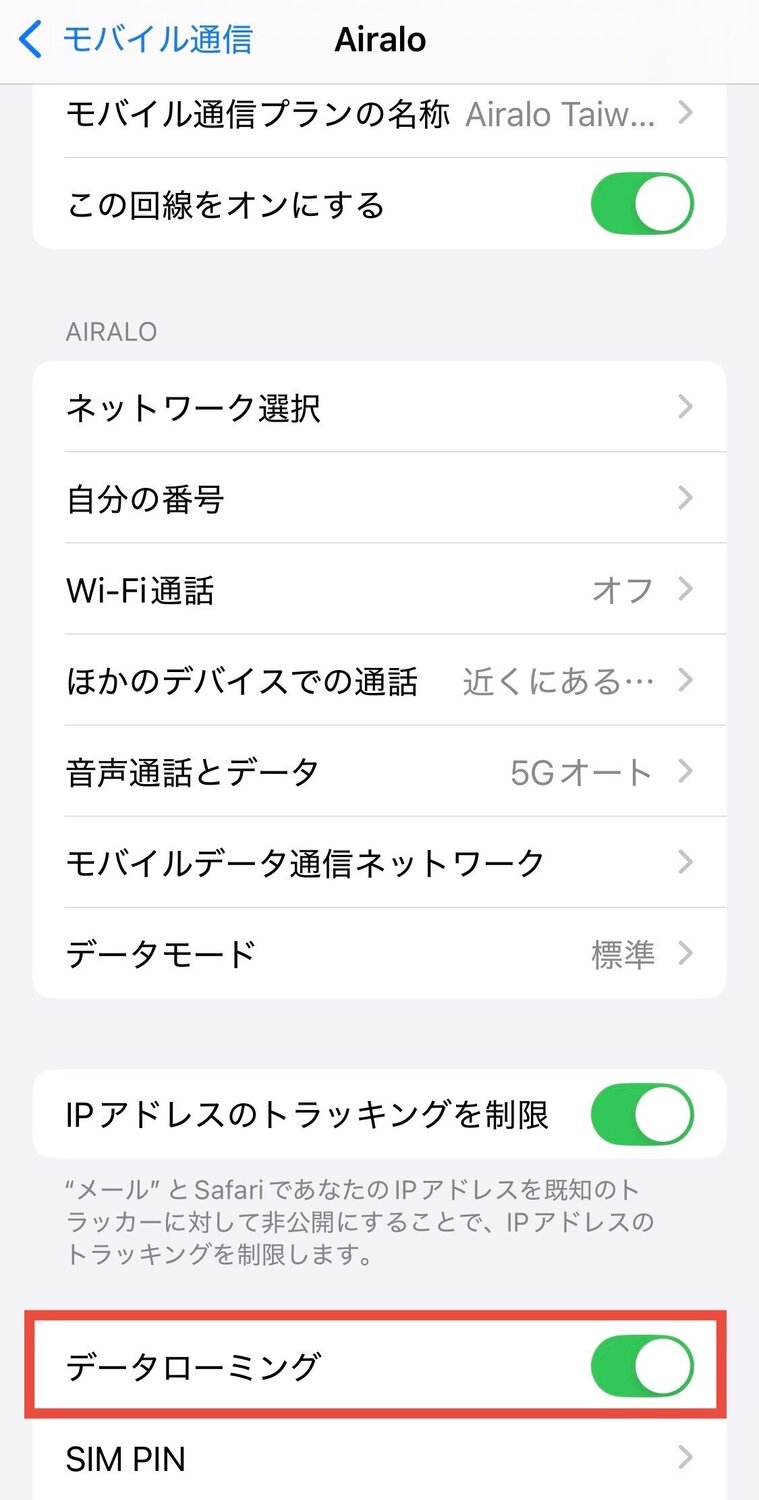
Task: Tap the chevron beside SIM PIN
Action: point(685,1458)
